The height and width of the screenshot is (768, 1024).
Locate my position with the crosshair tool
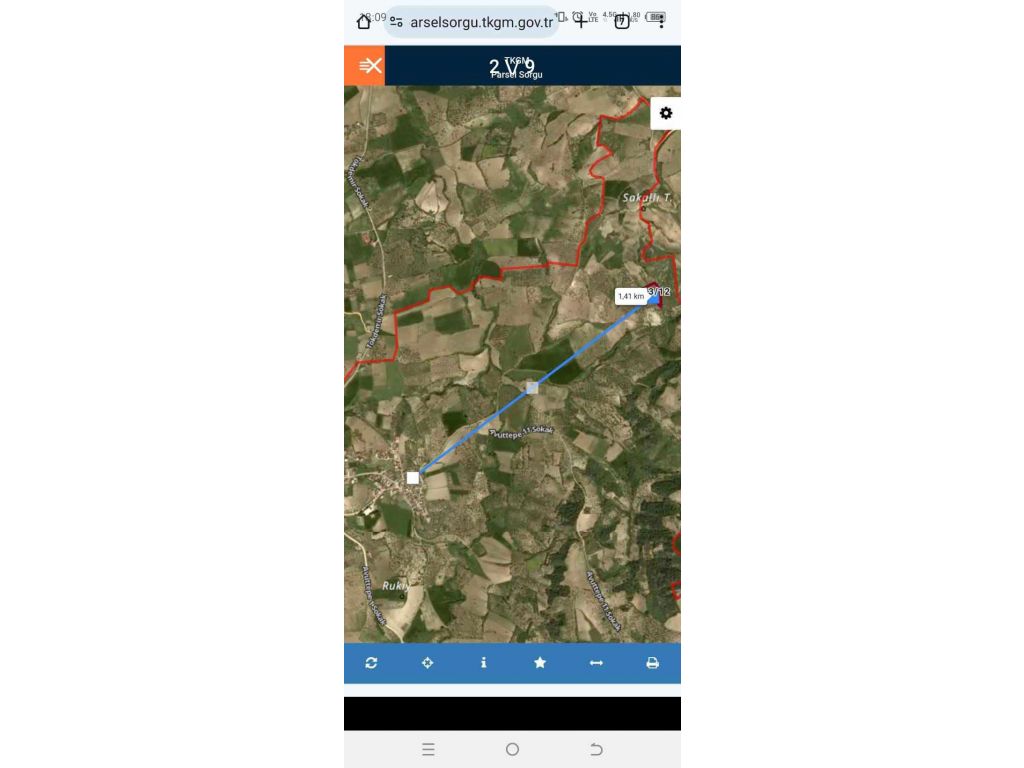427,663
